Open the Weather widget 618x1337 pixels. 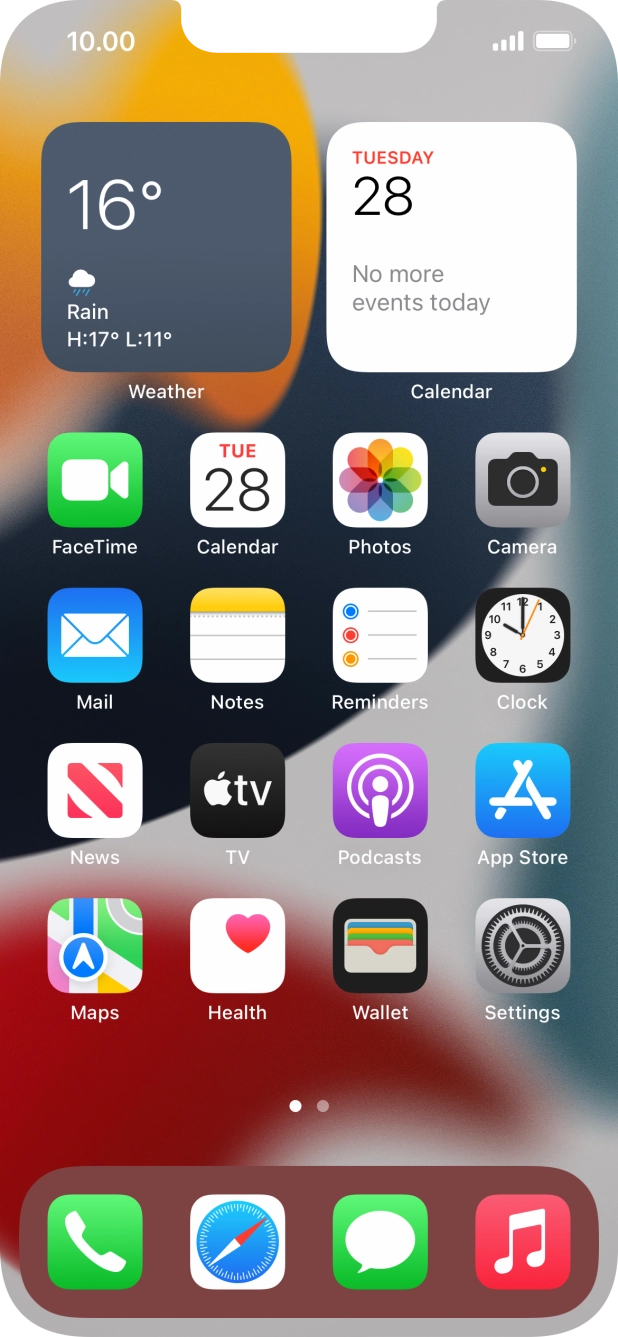(166, 247)
